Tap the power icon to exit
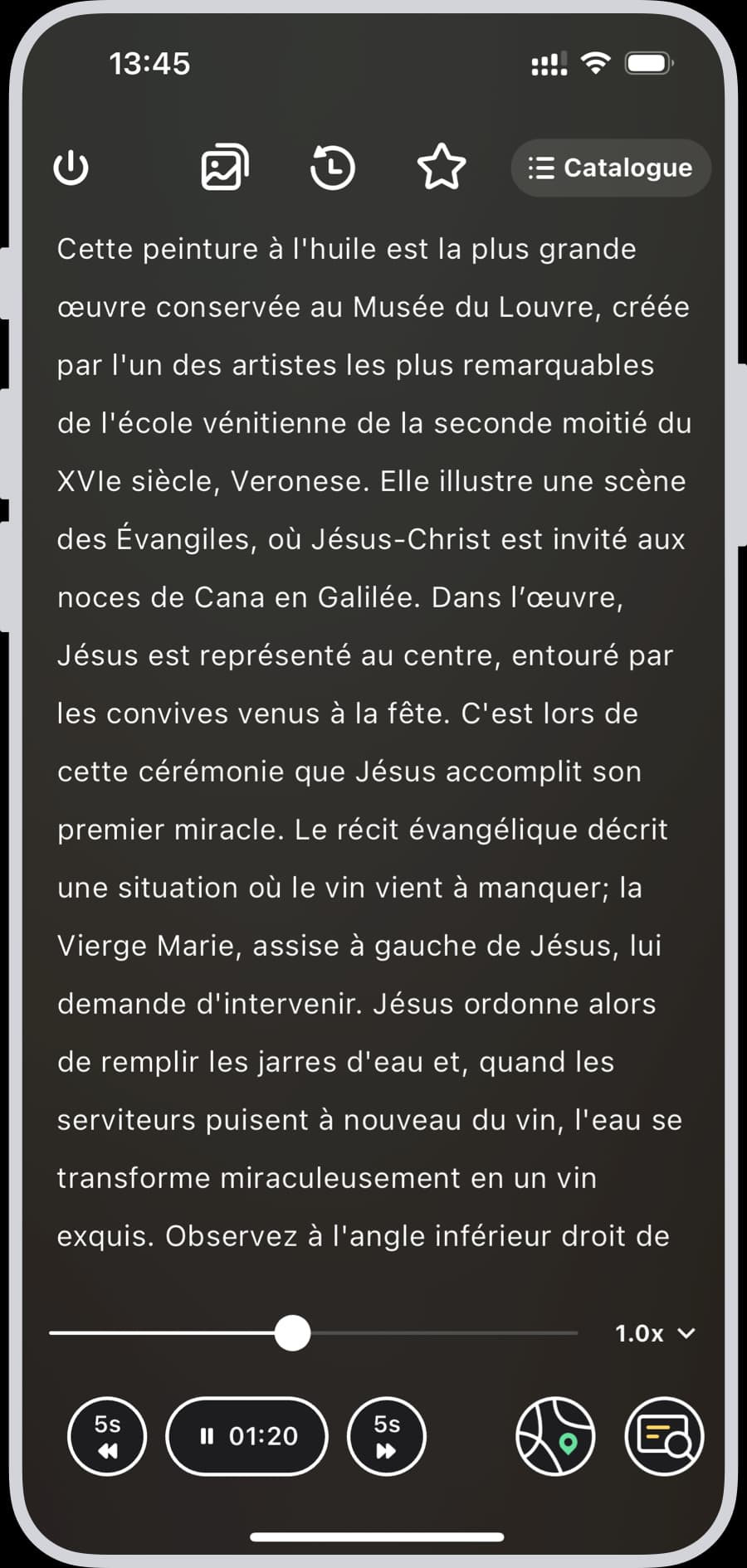 71,168
